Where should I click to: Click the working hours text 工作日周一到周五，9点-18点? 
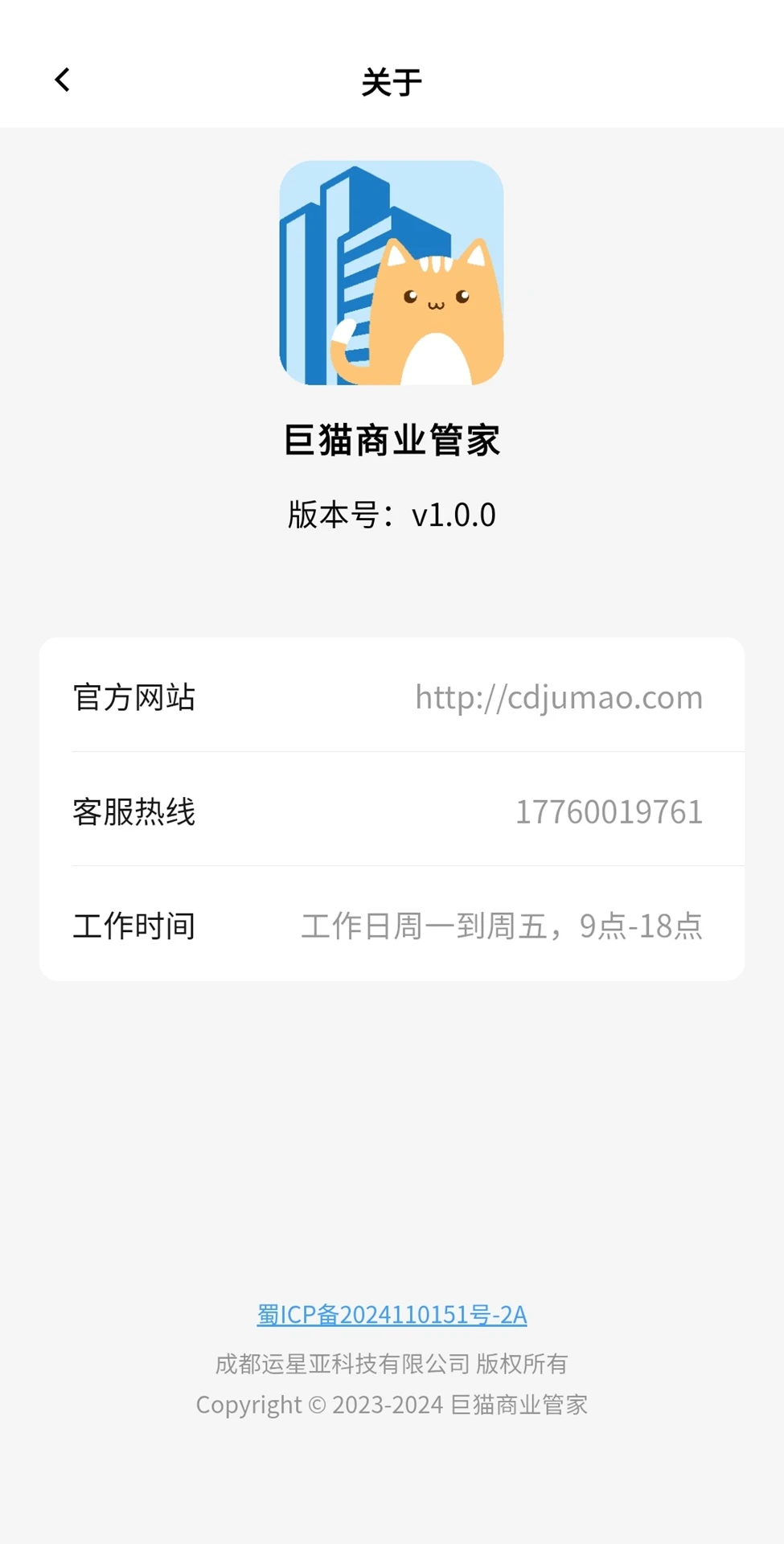click(503, 926)
